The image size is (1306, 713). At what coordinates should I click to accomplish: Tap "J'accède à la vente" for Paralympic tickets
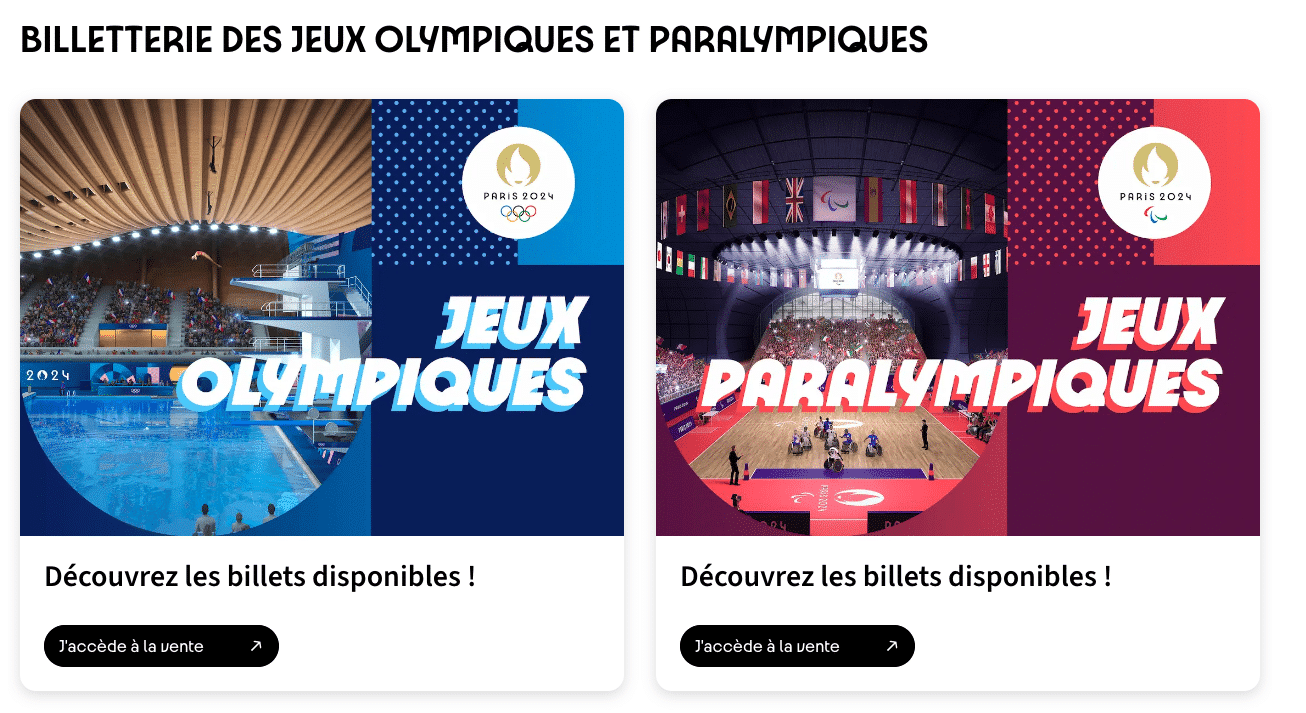tap(797, 646)
